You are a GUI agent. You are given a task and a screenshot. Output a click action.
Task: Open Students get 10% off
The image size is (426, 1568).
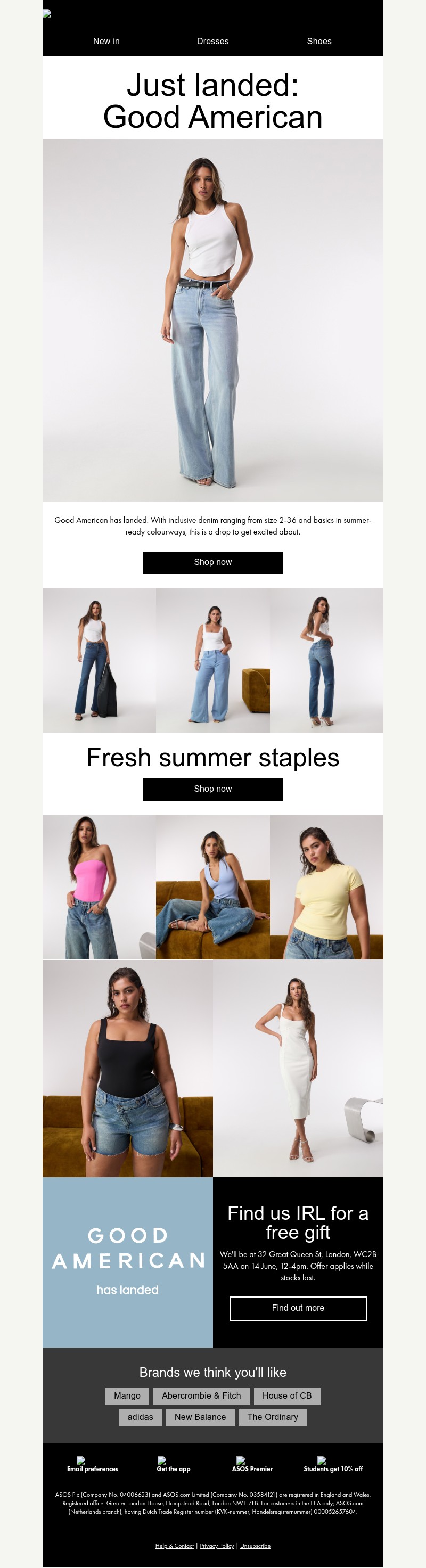[333, 1468]
